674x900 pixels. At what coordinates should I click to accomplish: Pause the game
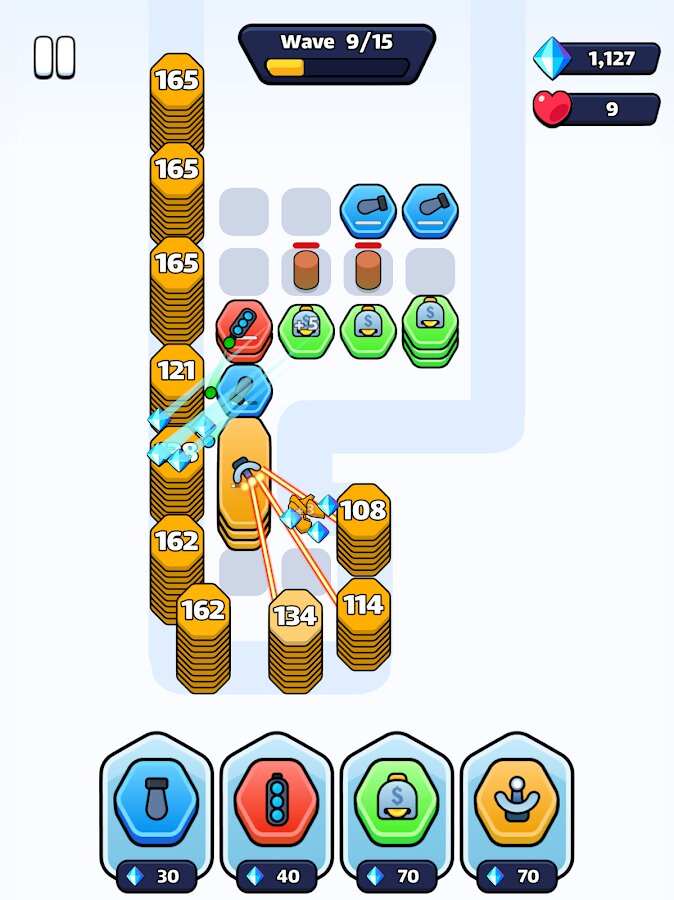click(x=55, y=57)
